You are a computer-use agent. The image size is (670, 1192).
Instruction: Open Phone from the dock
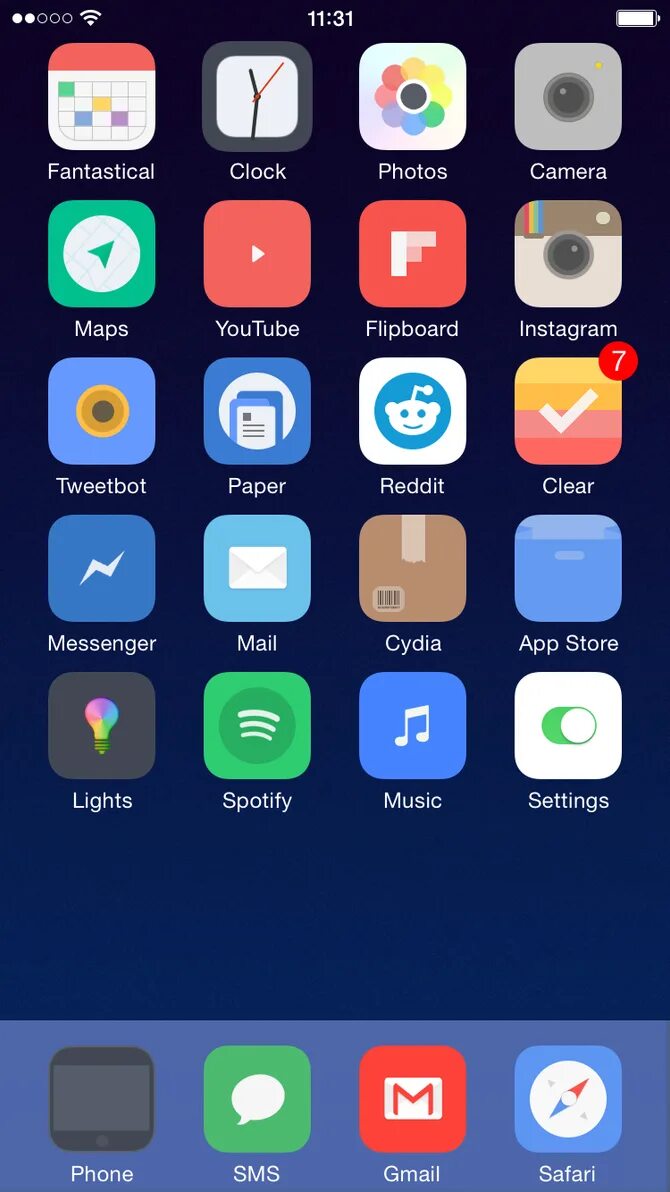click(x=101, y=1099)
